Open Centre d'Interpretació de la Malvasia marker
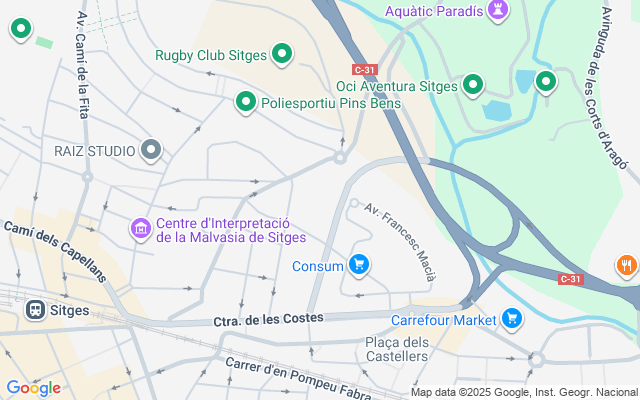Image resolution: width=640 pixels, height=400 pixels. click(141, 230)
